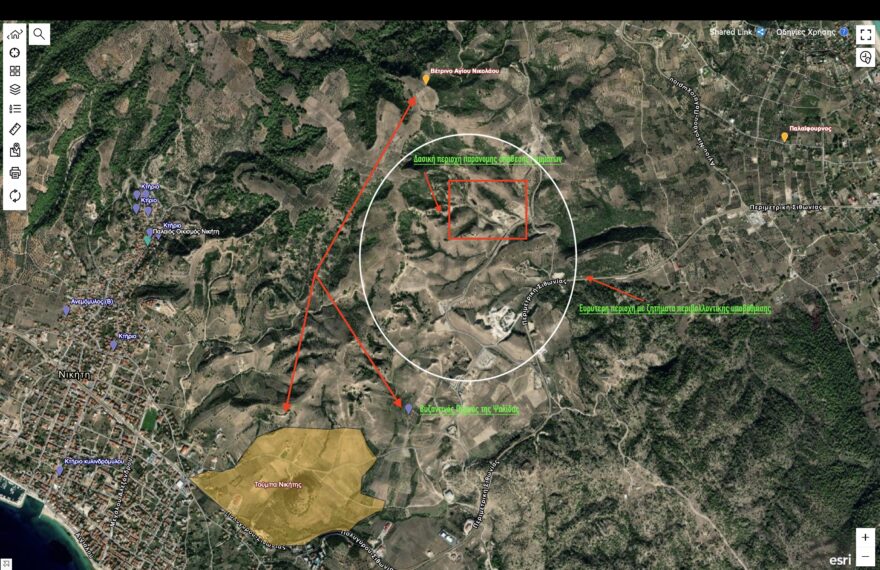Zoom in on the map
The image size is (880, 570).
[865, 537]
